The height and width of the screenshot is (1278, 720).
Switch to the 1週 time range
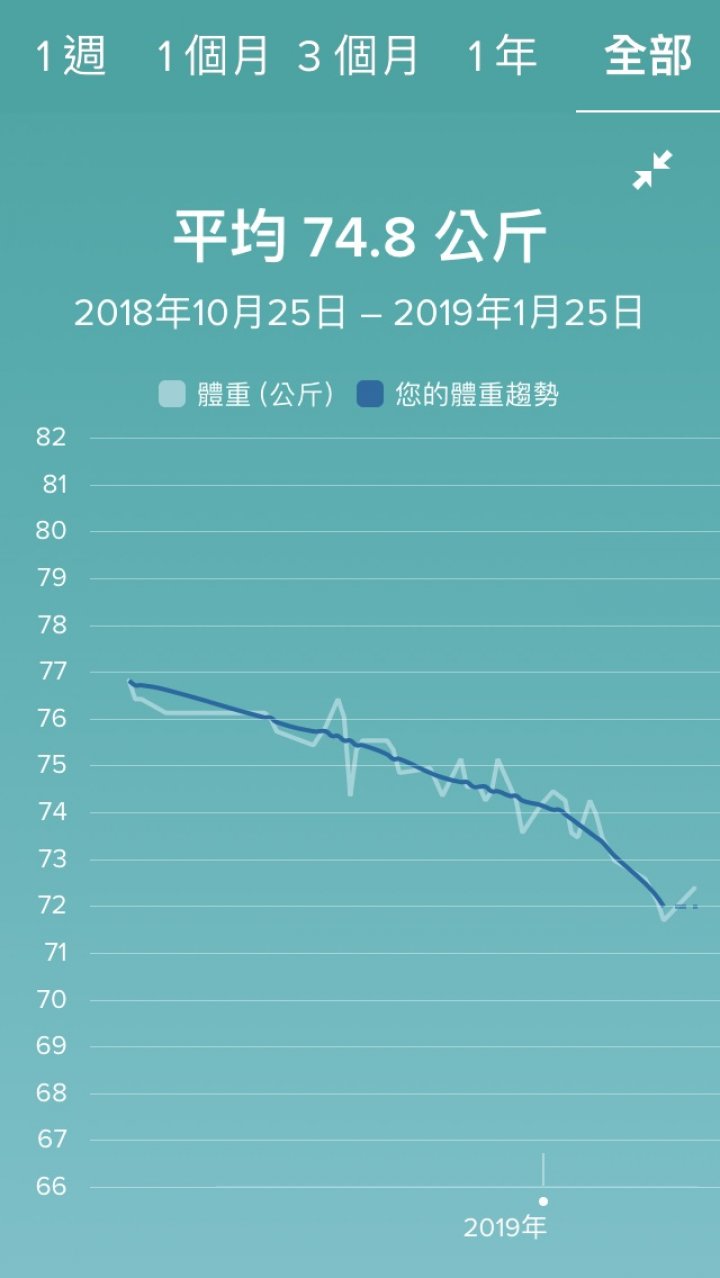(x=71, y=56)
